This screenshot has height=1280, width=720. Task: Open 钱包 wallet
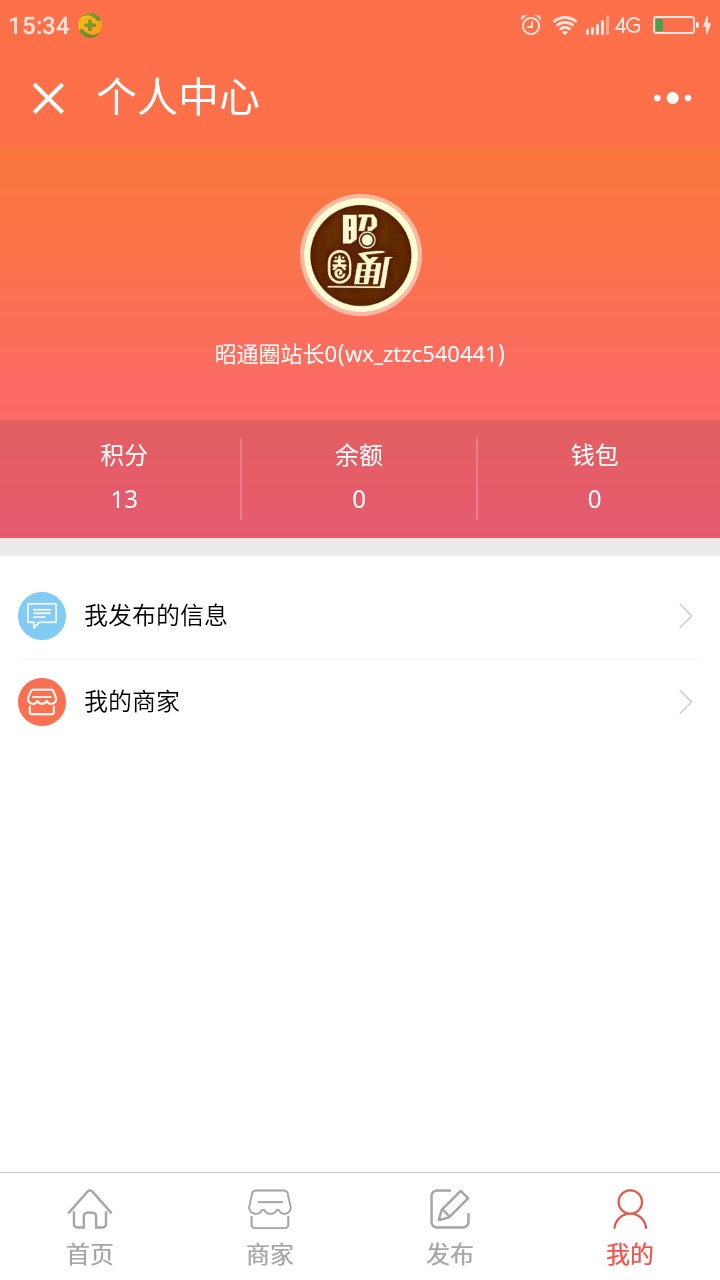pyautogui.click(x=594, y=478)
